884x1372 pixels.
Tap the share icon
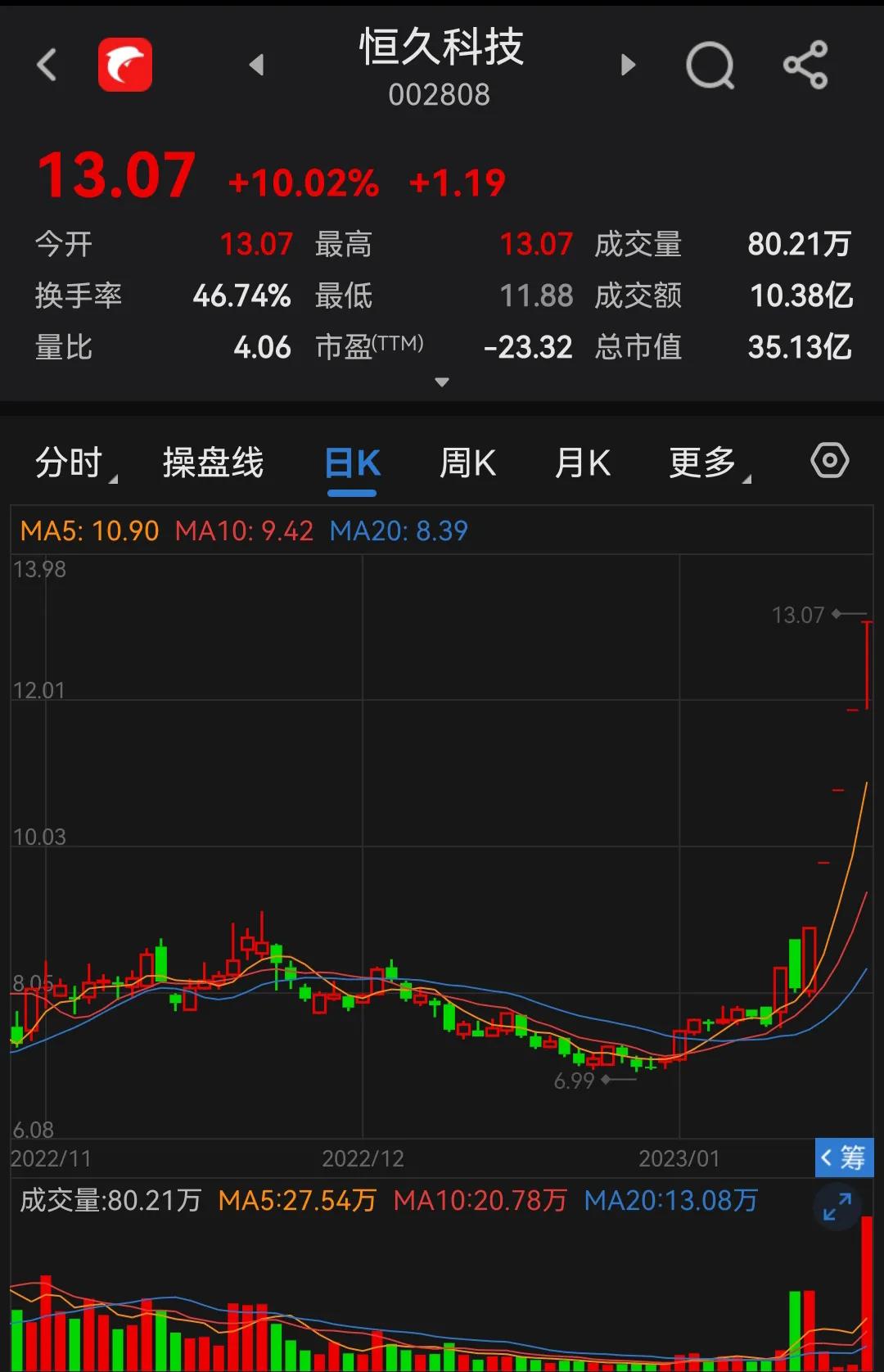(x=804, y=65)
